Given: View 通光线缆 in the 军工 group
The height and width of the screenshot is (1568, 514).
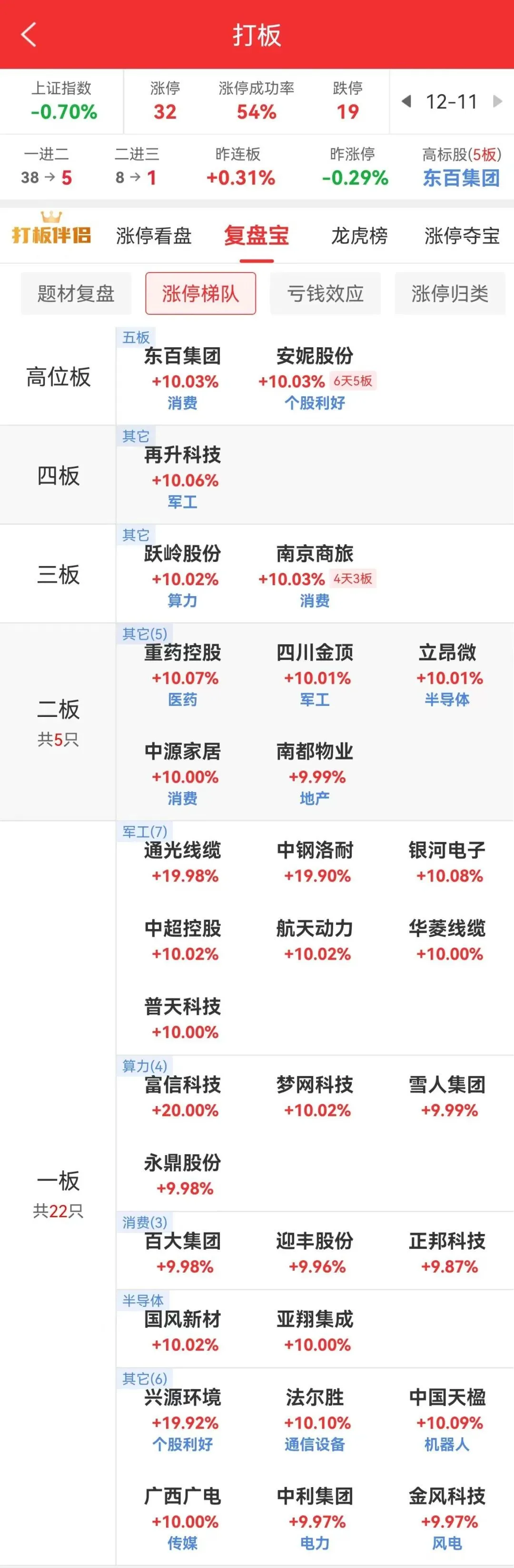Looking at the screenshot, I should (183, 850).
